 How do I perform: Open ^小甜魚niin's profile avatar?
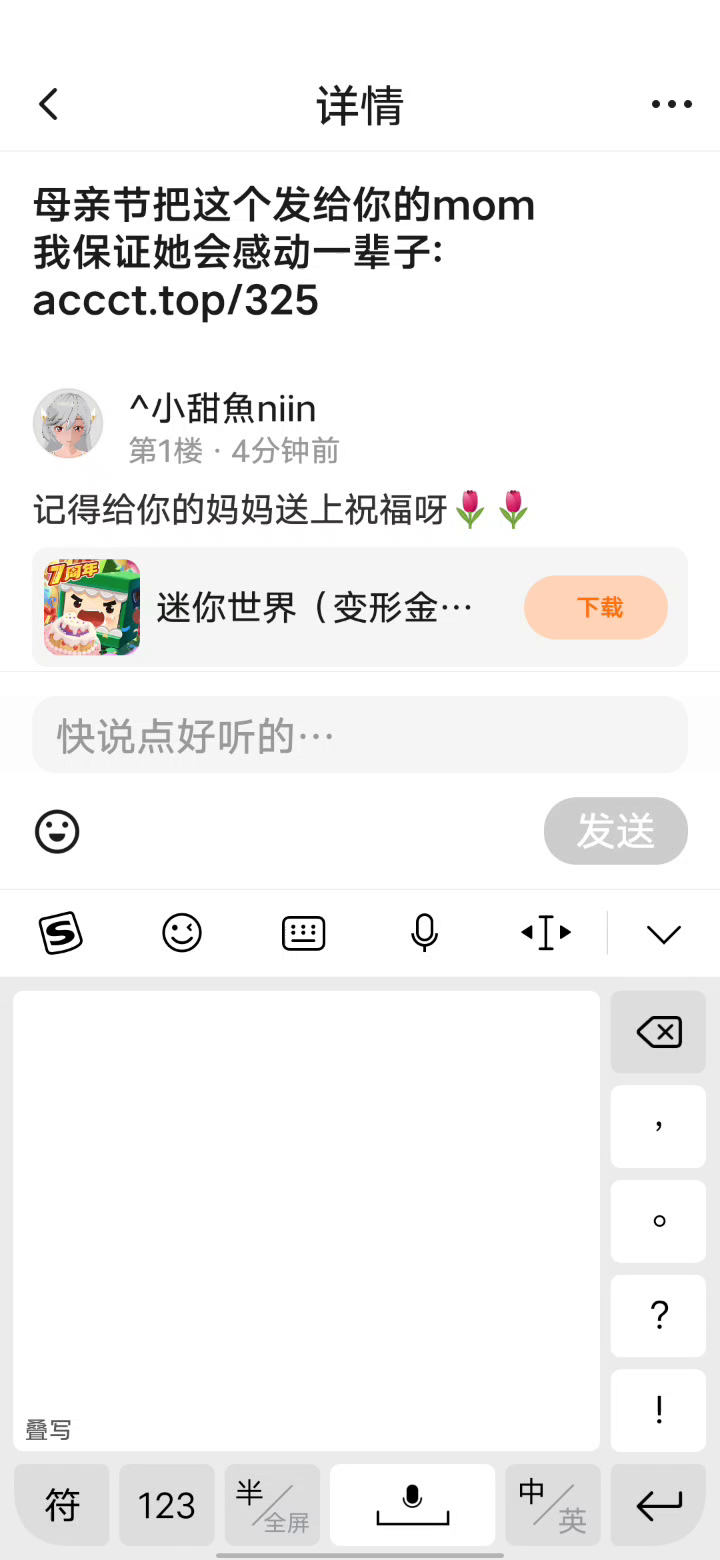click(x=68, y=423)
